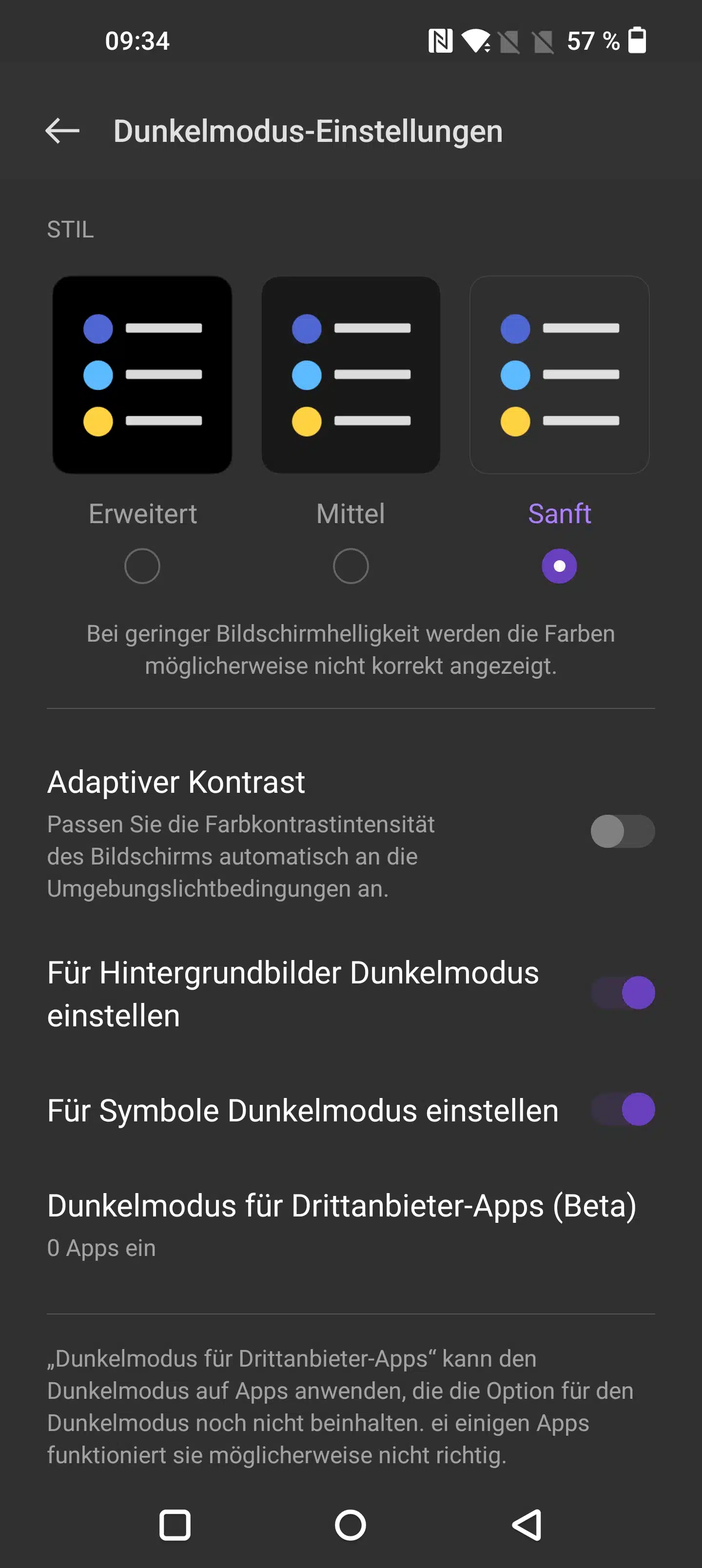Go back from Dunkelmodus-Einstellungen
The height and width of the screenshot is (1568, 702).
pos(63,131)
